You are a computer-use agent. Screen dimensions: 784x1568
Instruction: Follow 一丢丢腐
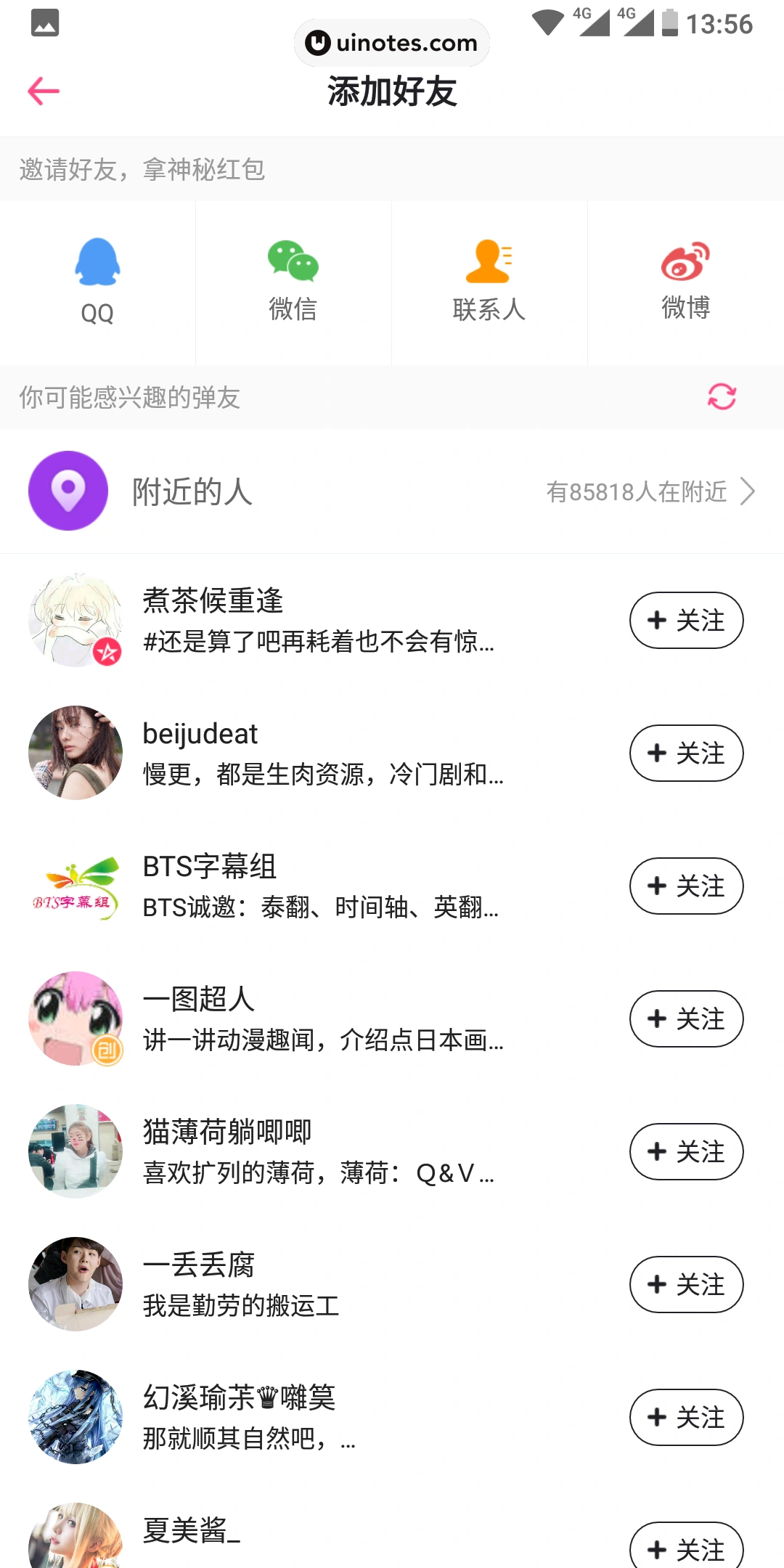coord(686,1285)
